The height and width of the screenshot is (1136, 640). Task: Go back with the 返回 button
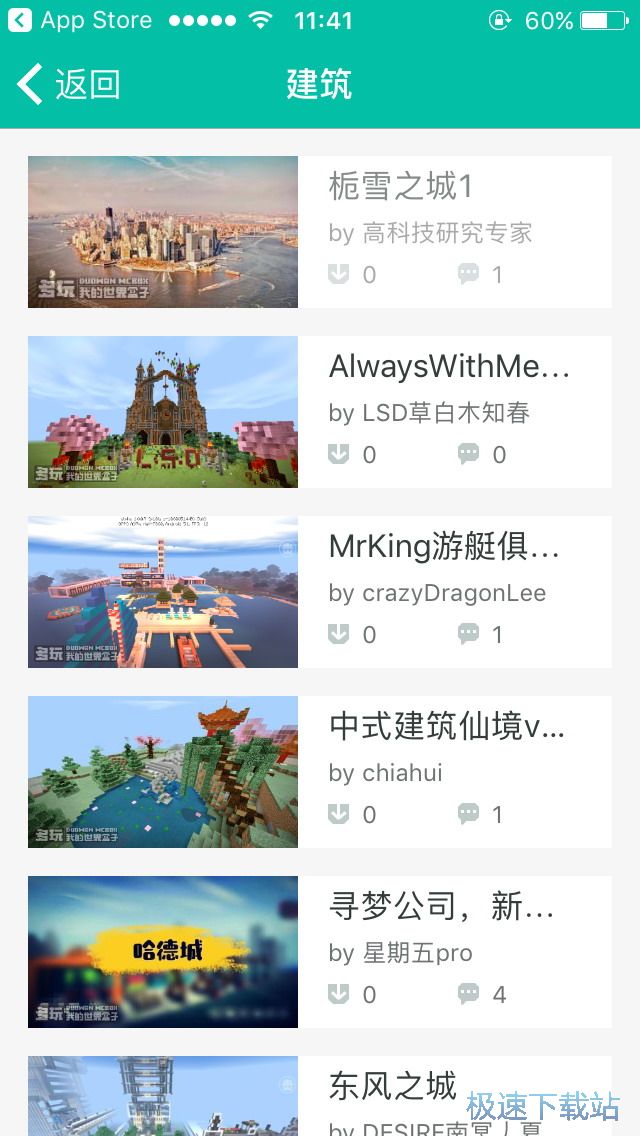pos(68,85)
